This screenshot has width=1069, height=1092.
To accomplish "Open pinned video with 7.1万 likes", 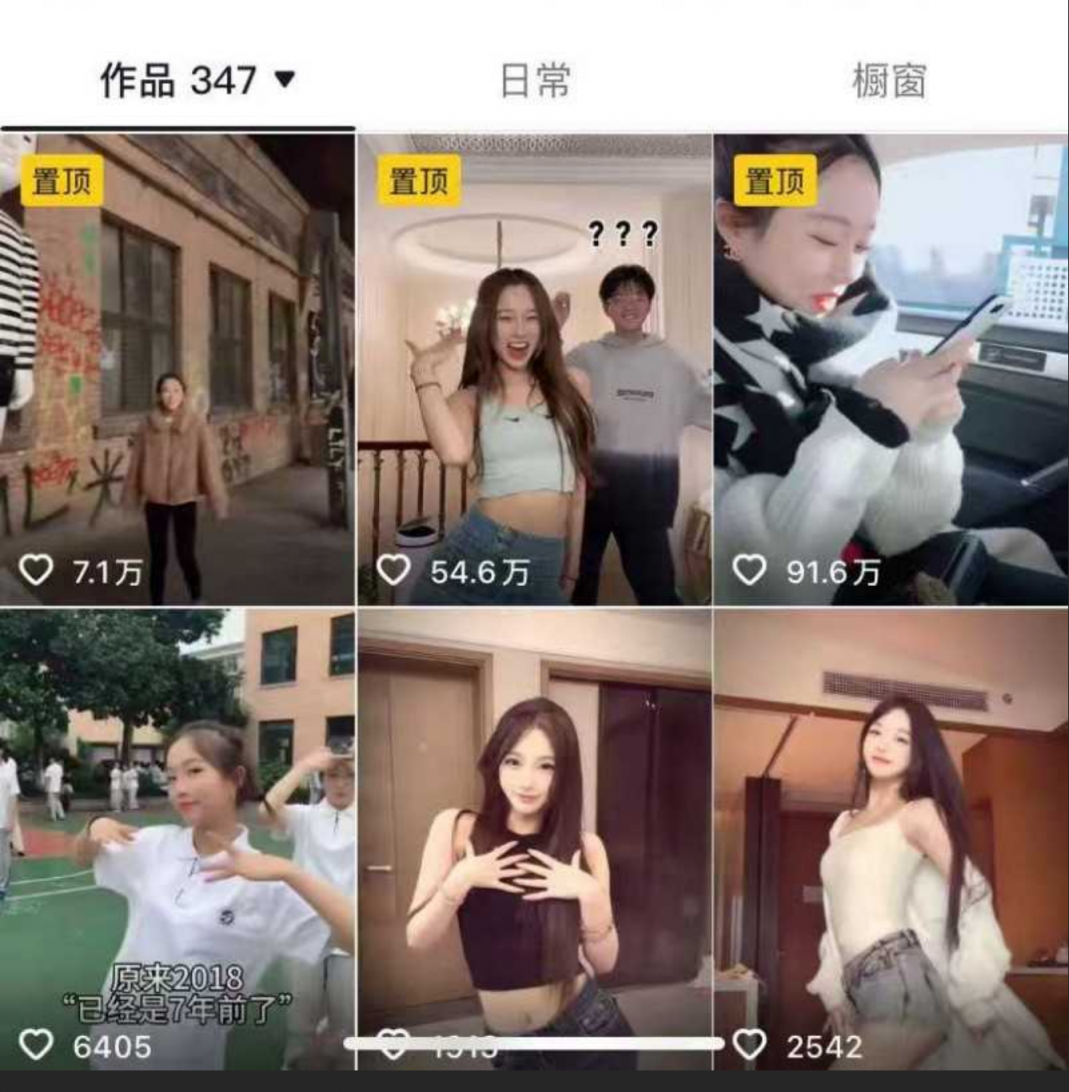I will [x=177, y=370].
